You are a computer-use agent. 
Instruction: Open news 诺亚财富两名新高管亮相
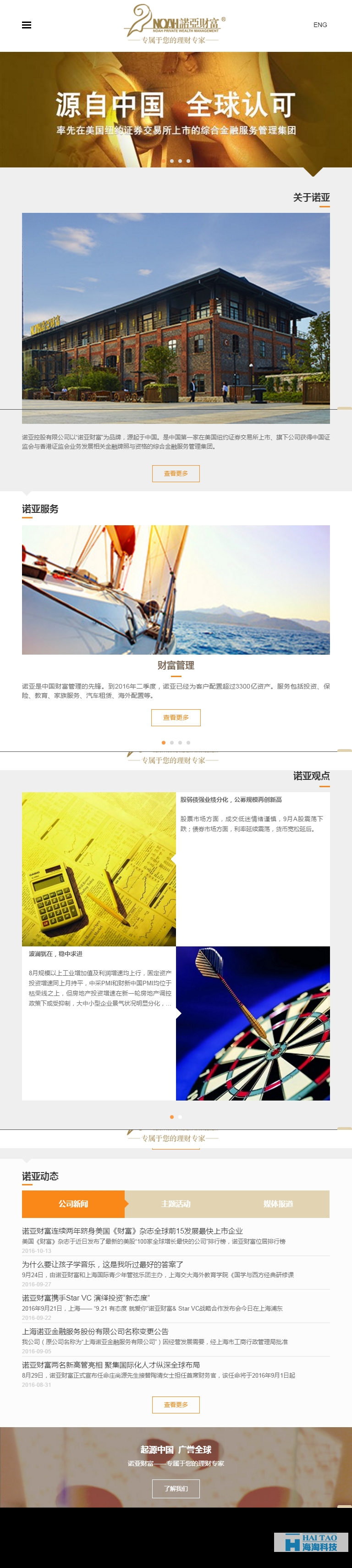click(110, 1364)
